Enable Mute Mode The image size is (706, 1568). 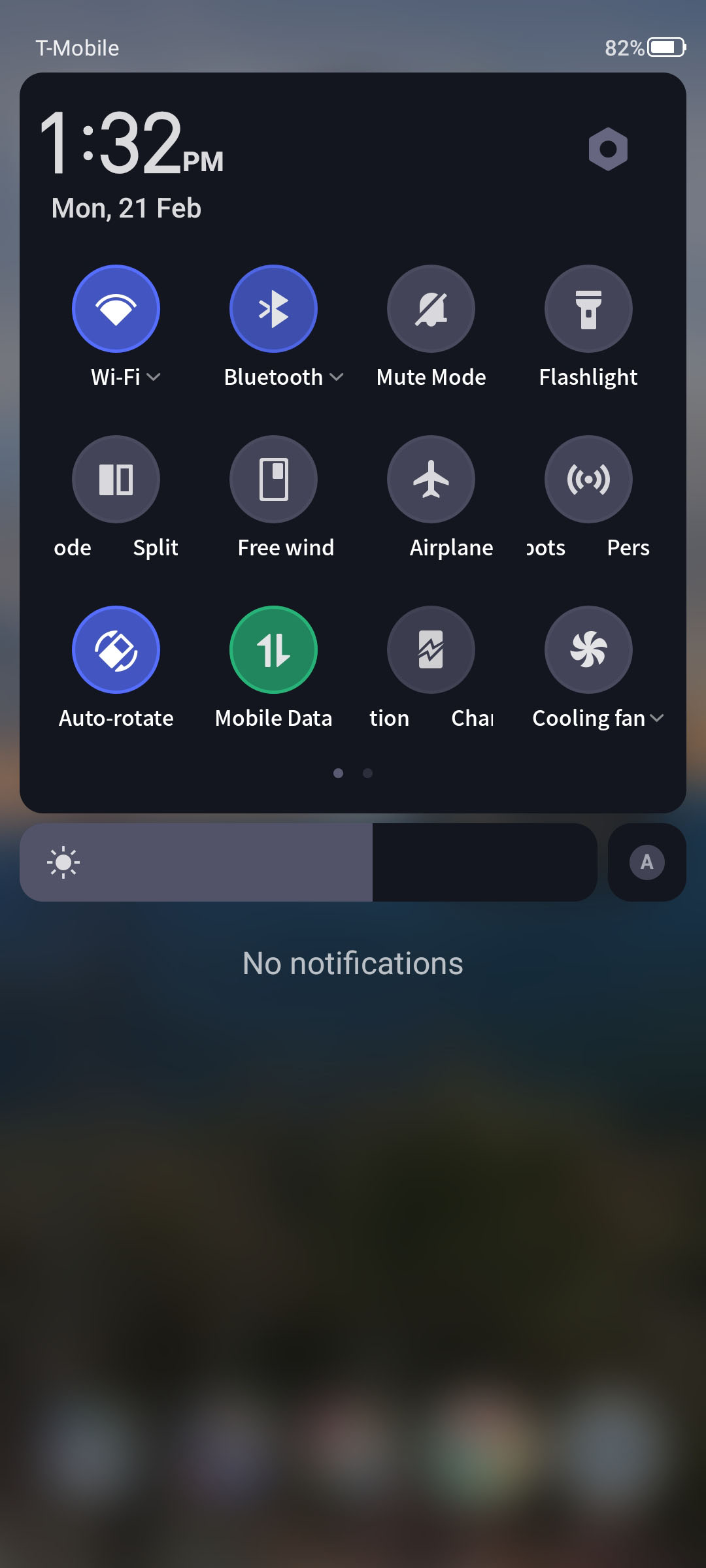[x=431, y=308]
